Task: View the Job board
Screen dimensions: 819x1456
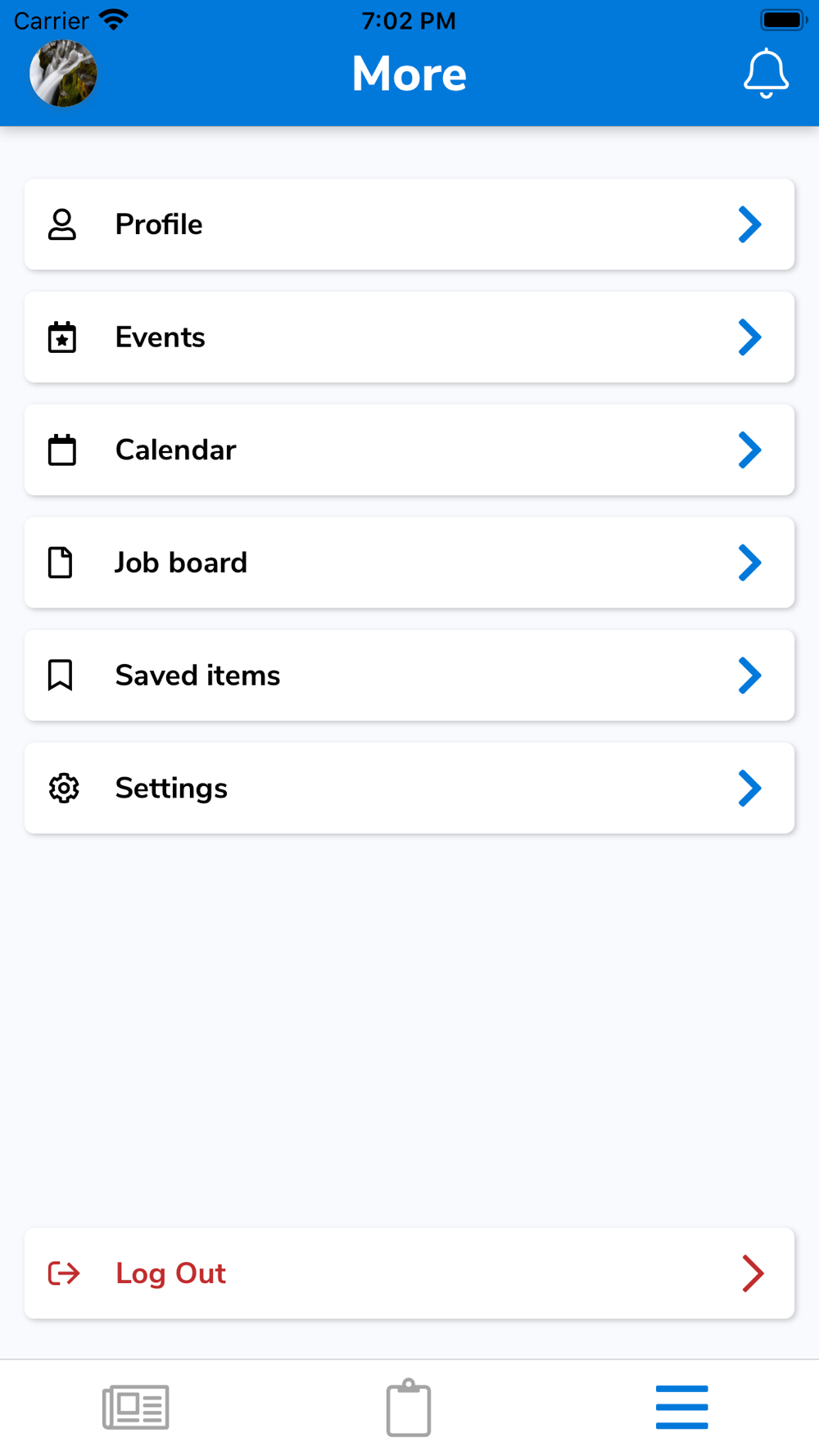Action: click(409, 563)
